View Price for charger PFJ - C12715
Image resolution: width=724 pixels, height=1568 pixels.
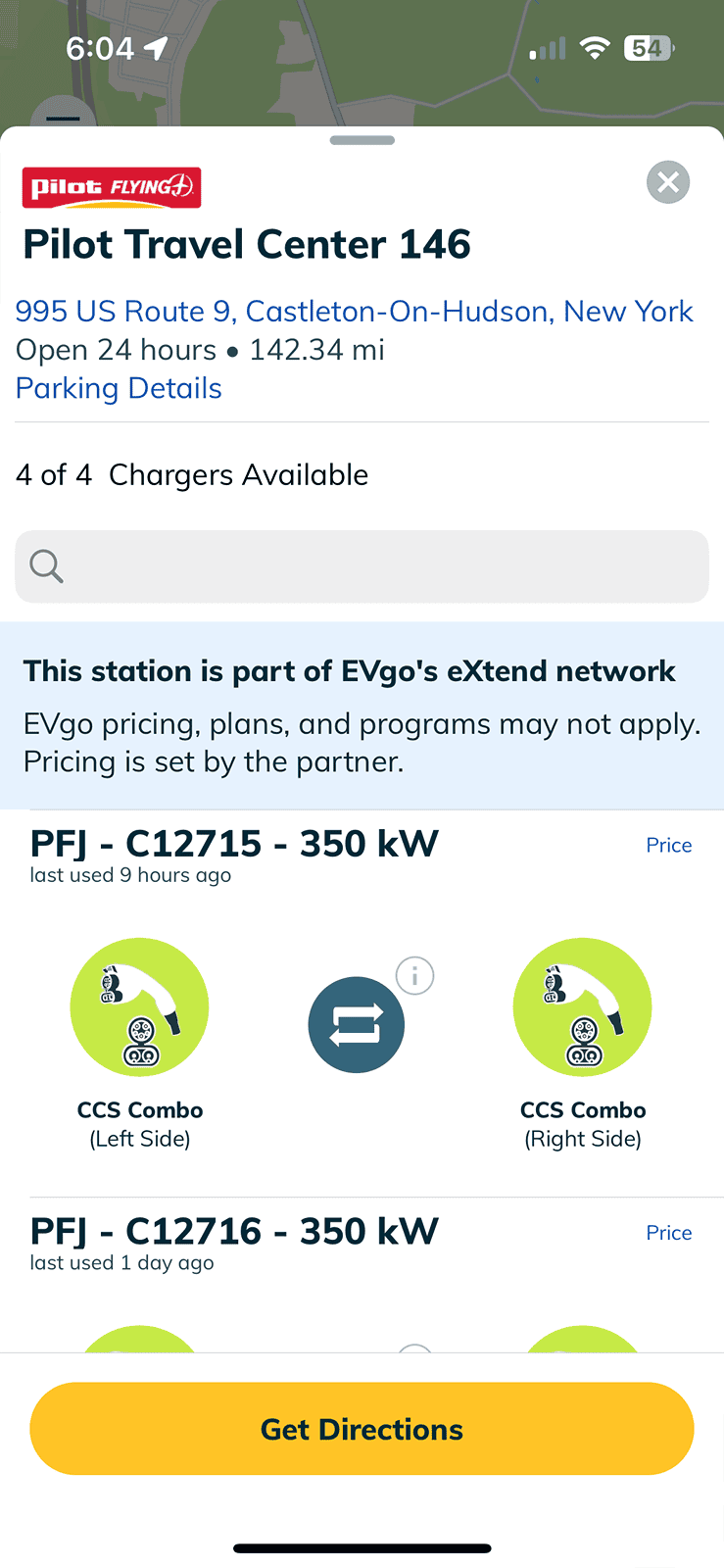click(668, 845)
